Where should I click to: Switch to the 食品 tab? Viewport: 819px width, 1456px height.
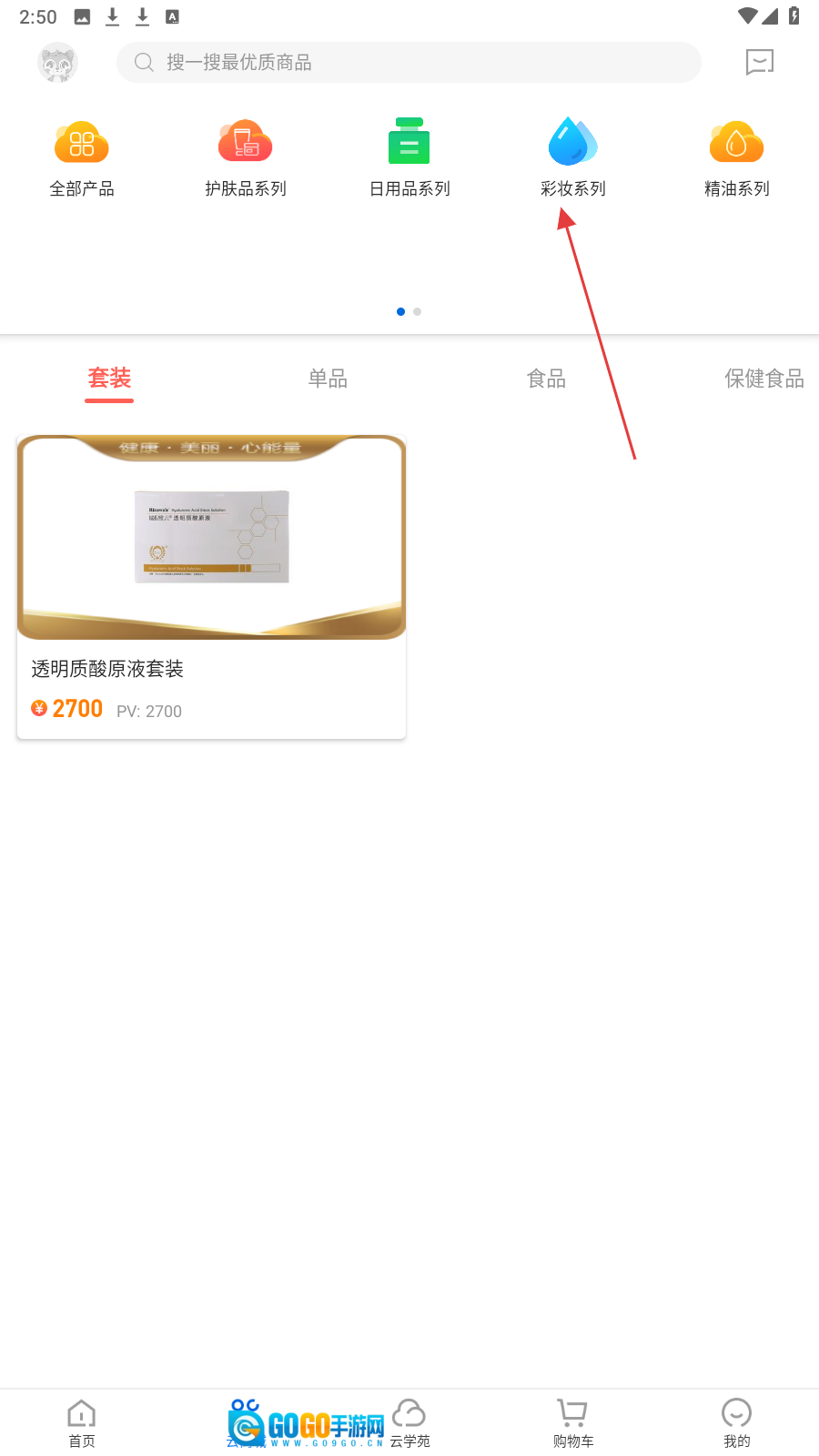pyautogui.click(x=546, y=379)
